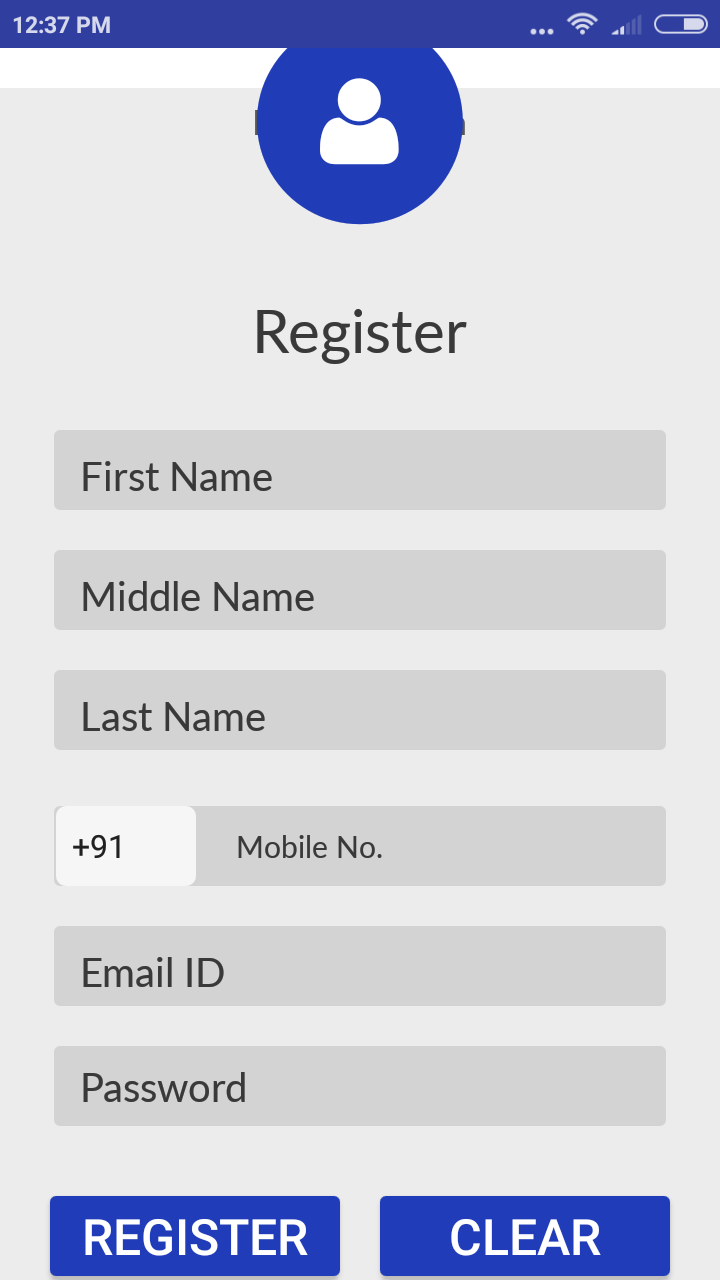
Task: Tap the First Name field
Action: tap(360, 470)
